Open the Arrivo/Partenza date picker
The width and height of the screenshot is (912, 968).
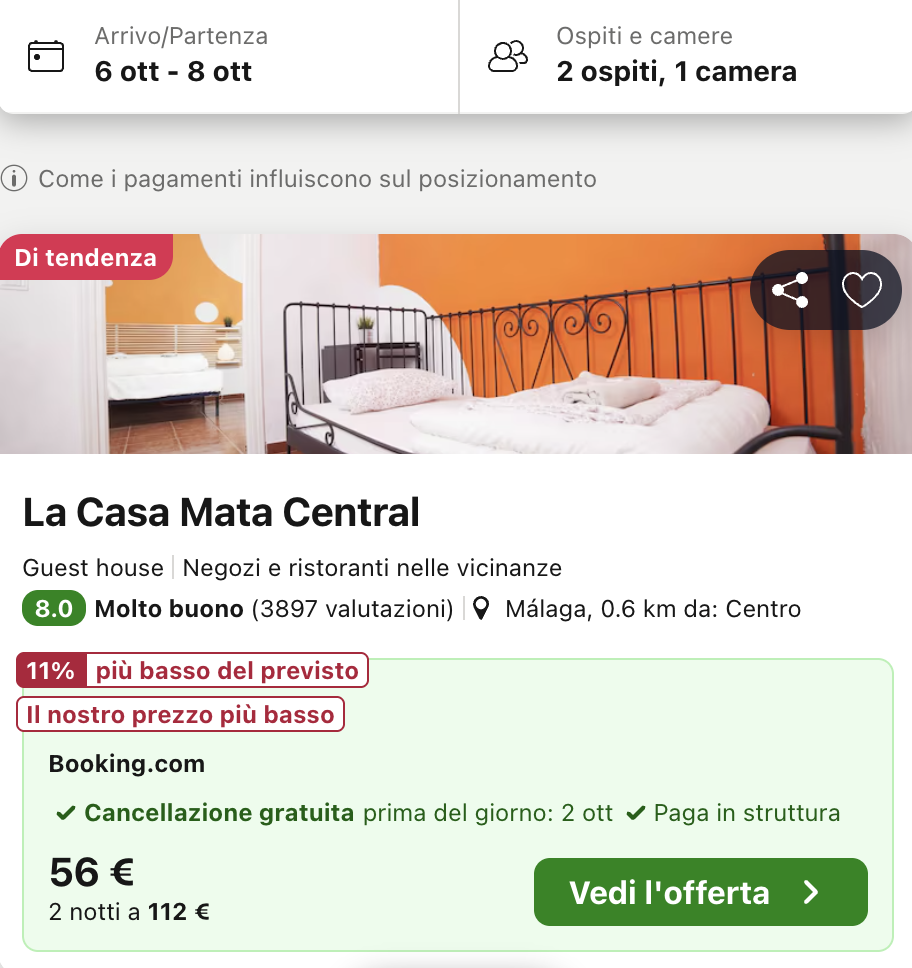coord(228,56)
